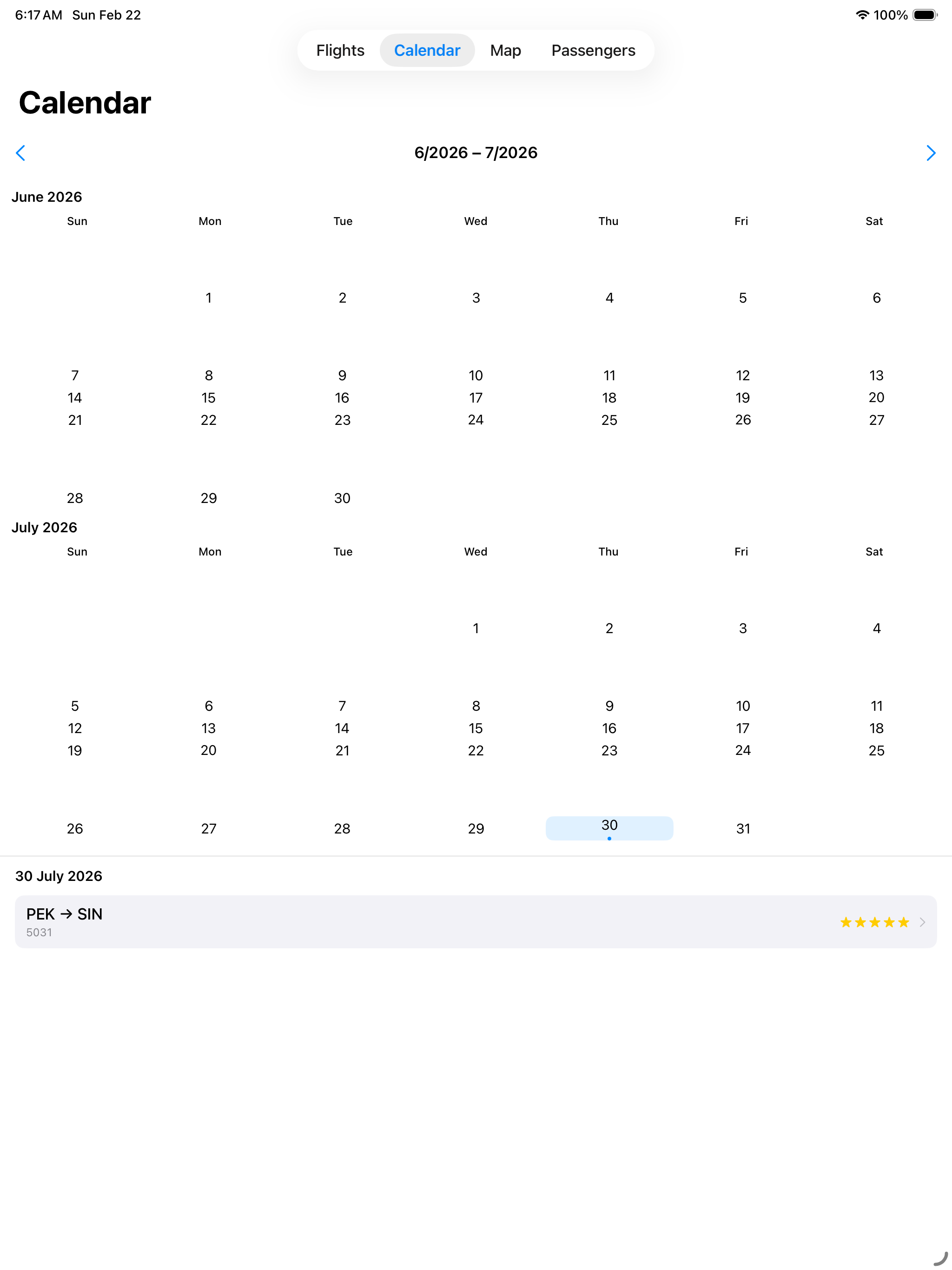Open flight details via the row chevron
The image size is (952, 1270).
click(x=923, y=923)
